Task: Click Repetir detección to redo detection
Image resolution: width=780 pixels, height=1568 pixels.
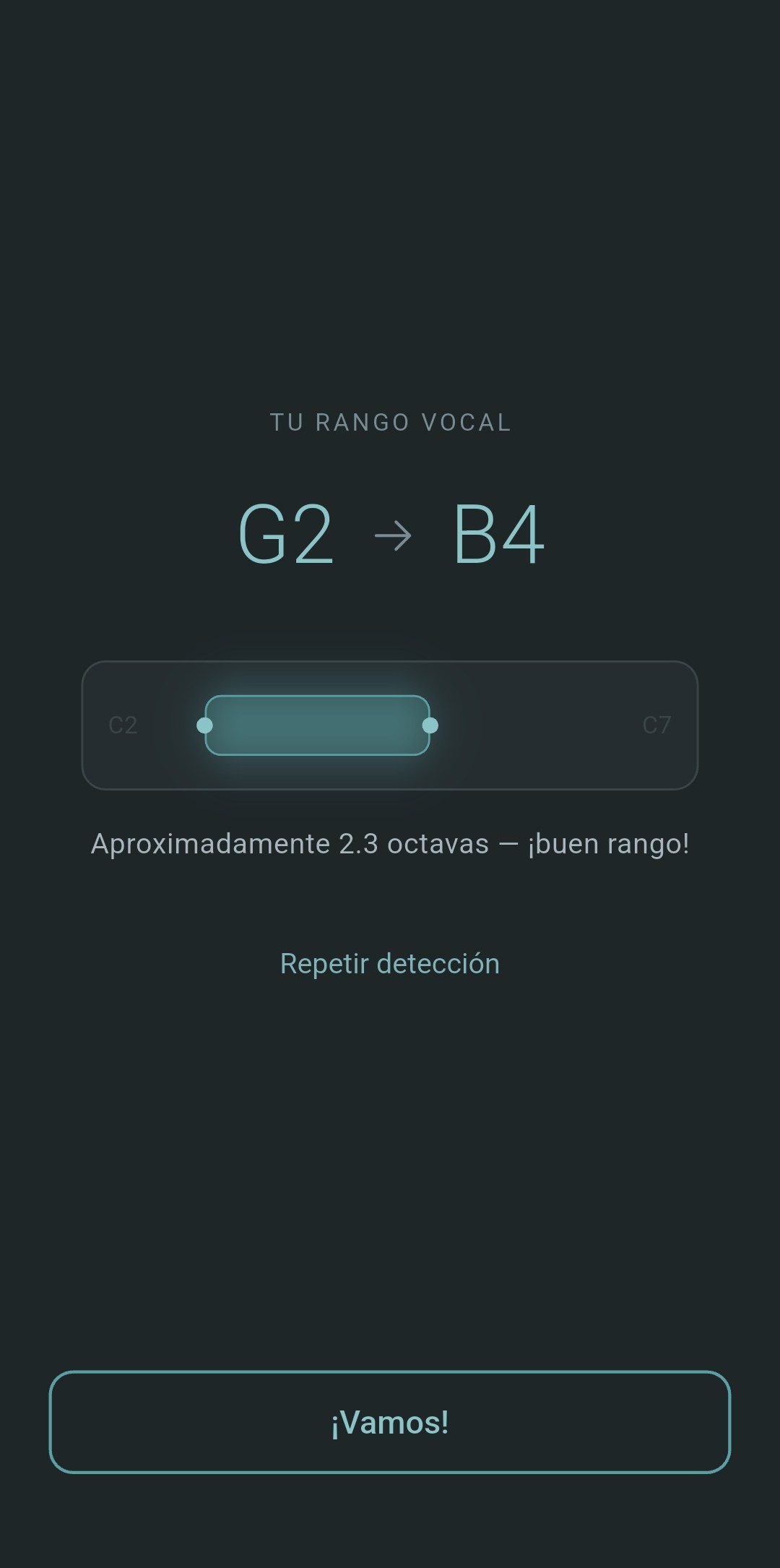Action: [389, 963]
